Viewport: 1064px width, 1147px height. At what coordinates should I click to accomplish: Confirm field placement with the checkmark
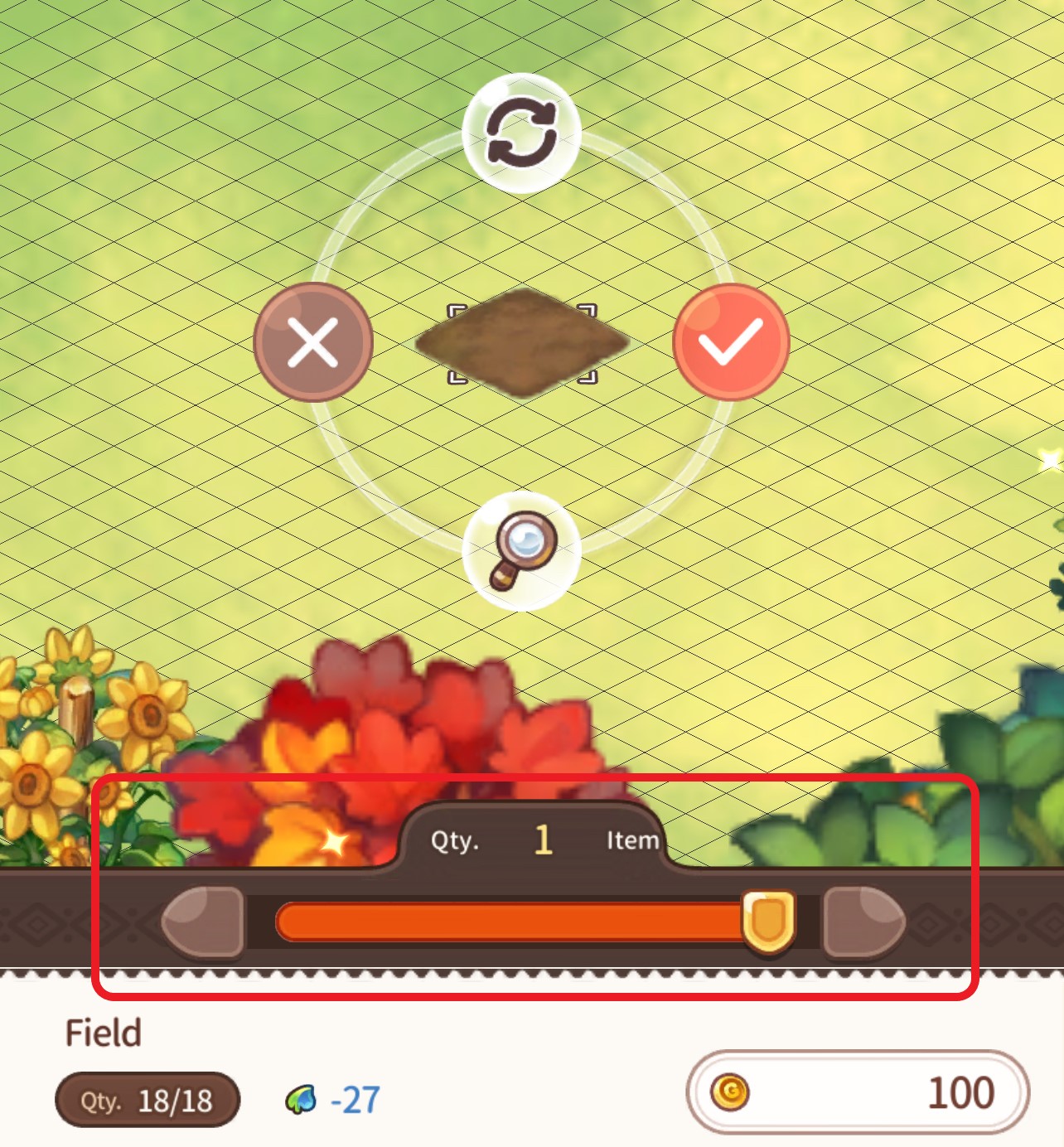731,342
